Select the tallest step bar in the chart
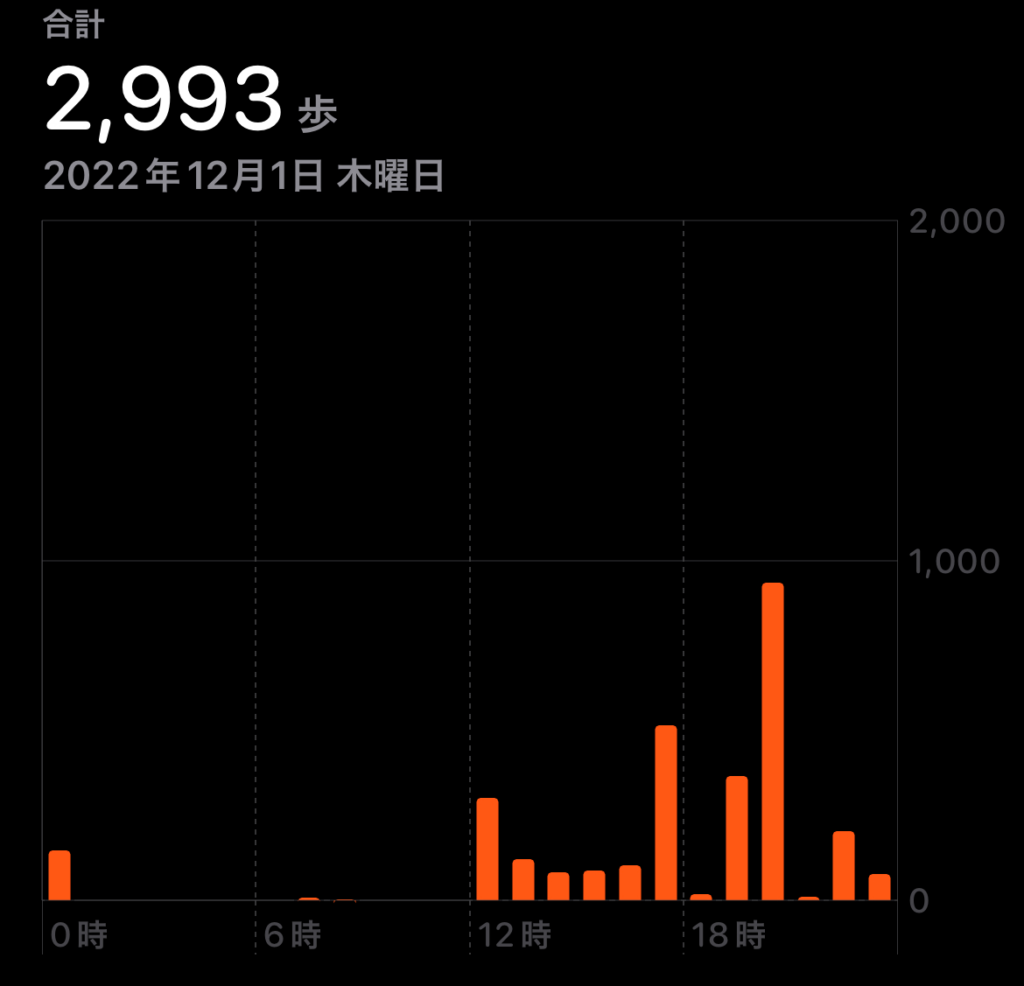1024x986 pixels. [772, 741]
